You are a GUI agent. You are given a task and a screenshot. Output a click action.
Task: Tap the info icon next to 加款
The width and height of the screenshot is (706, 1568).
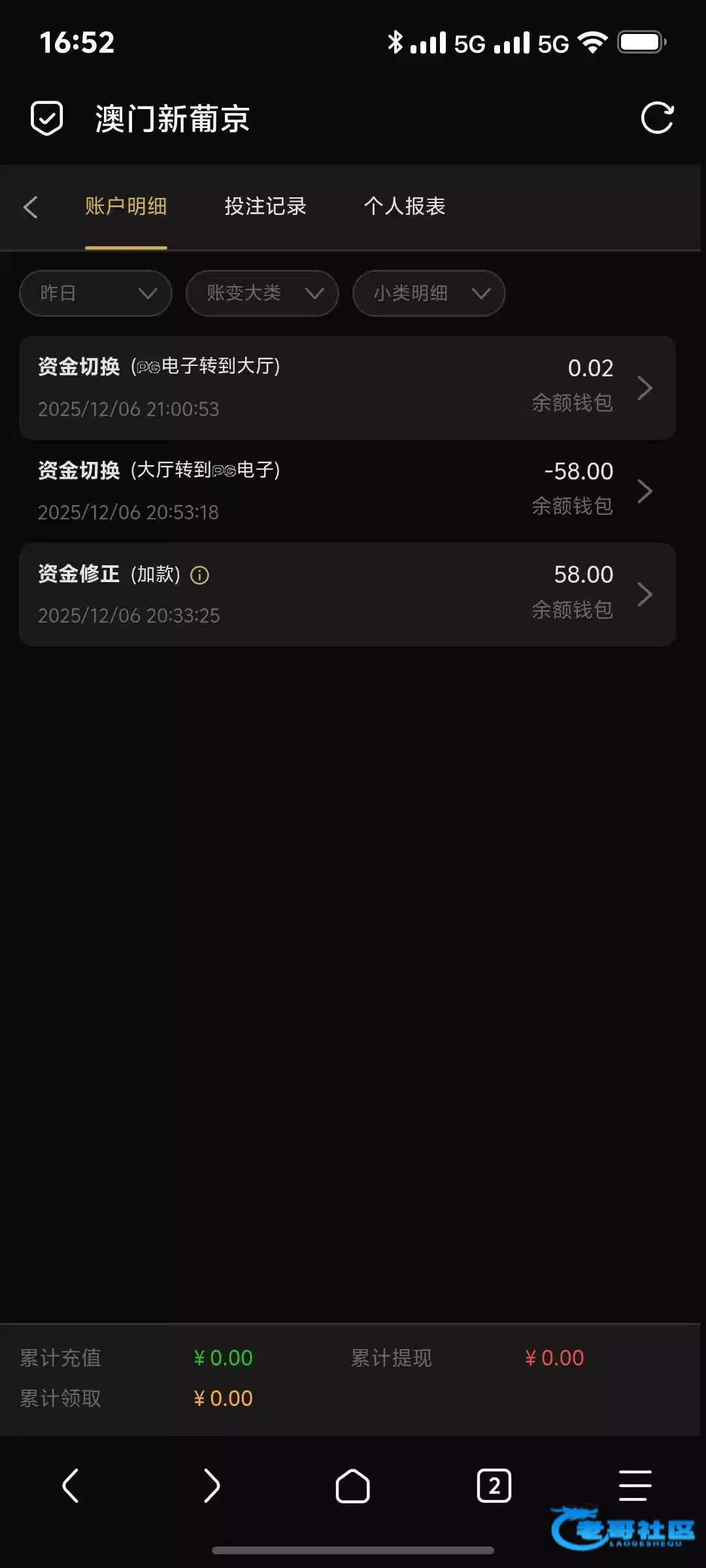[199, 575]
